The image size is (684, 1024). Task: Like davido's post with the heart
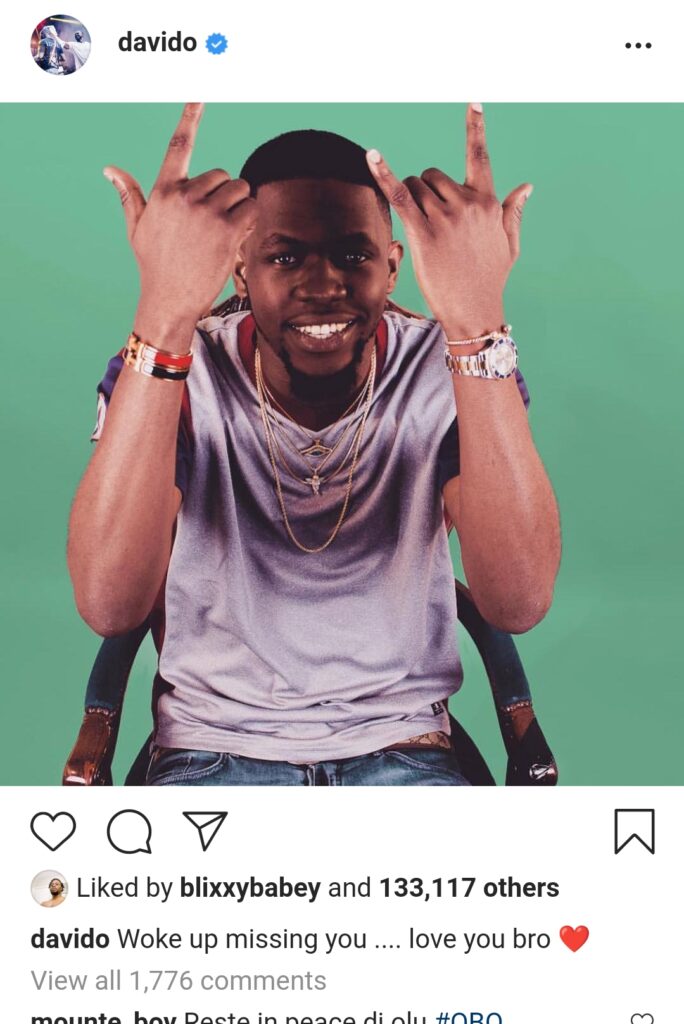53,831
